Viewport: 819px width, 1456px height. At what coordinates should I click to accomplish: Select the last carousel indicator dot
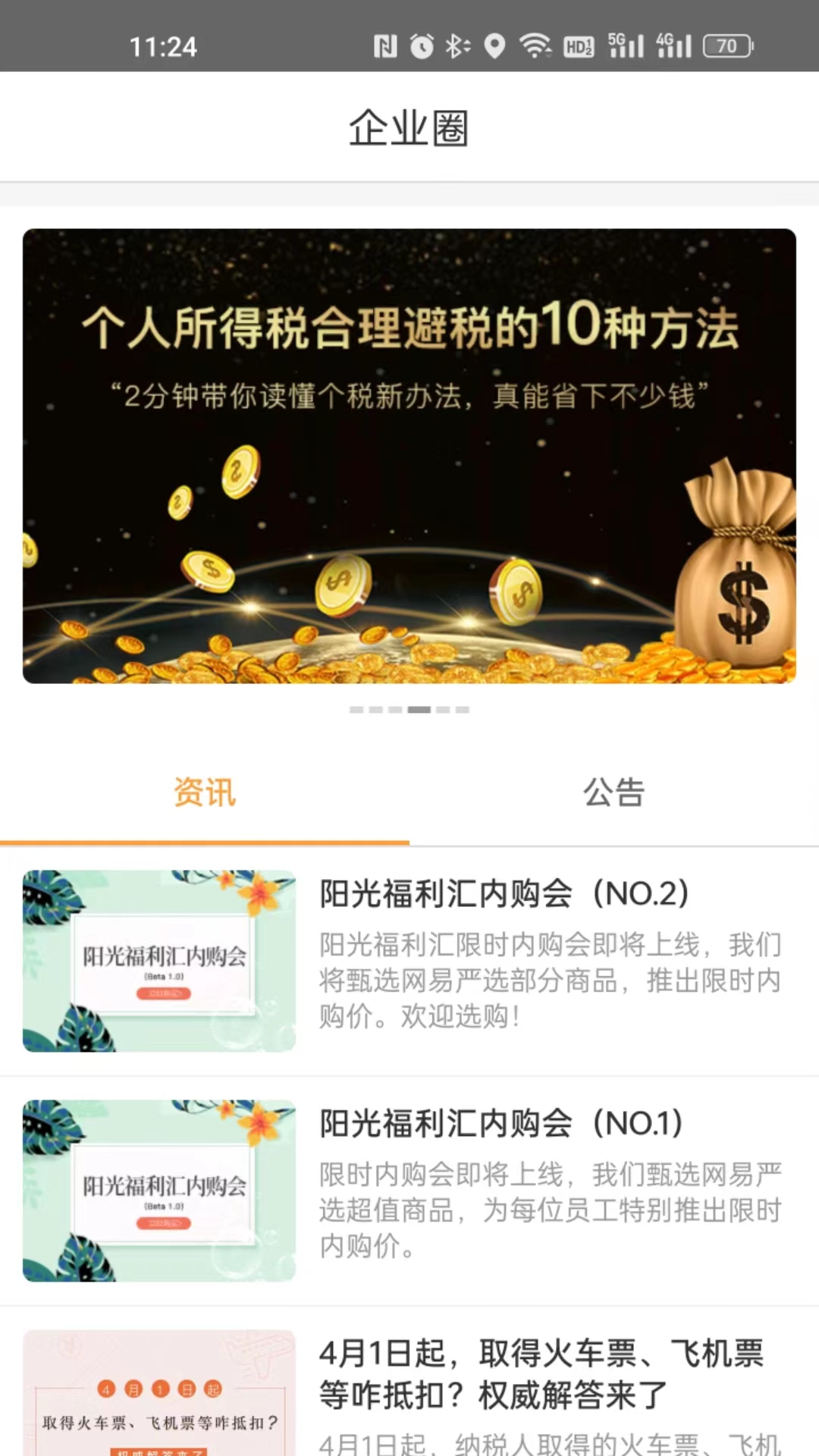[462, 710]
